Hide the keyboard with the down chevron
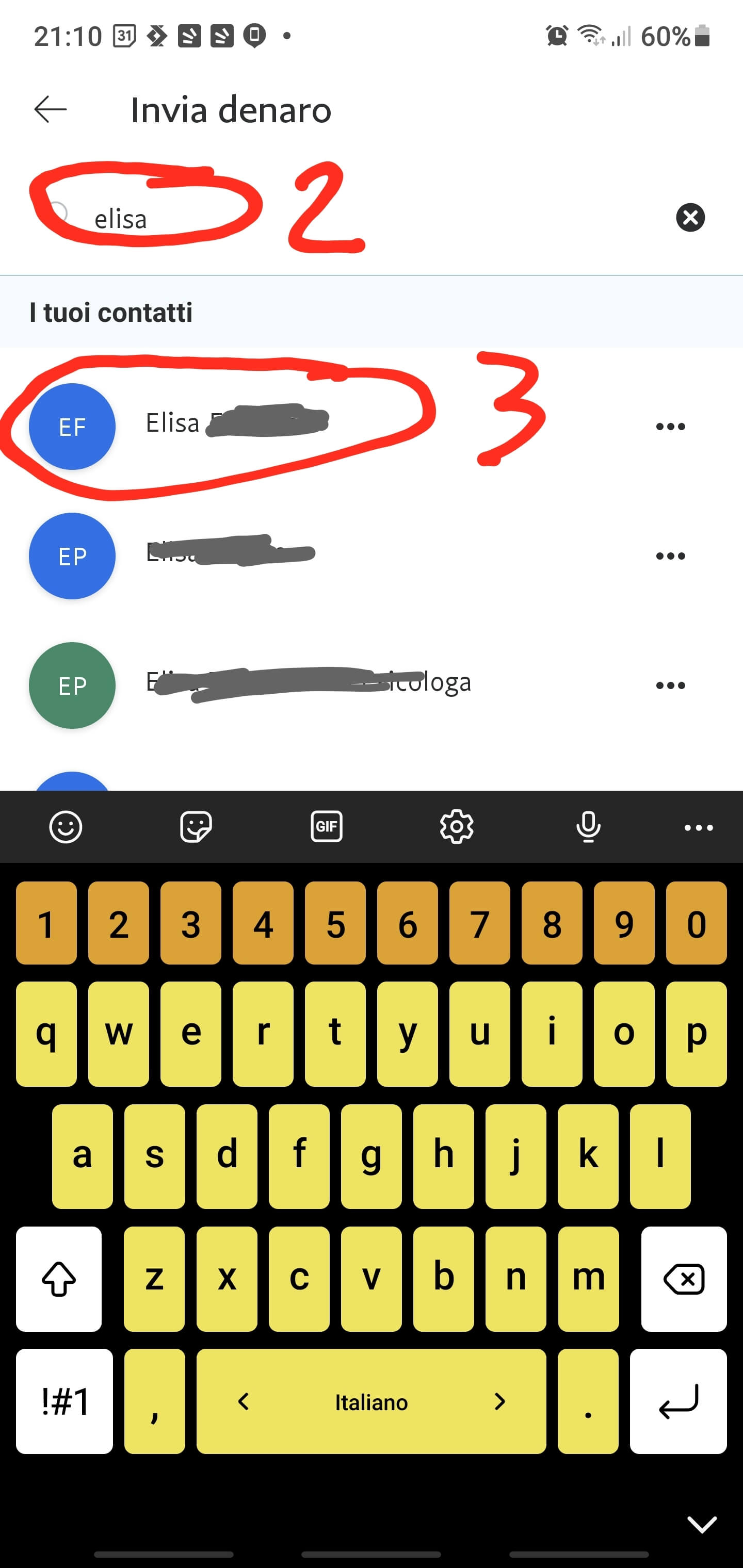 click(x=702, y=1525)
